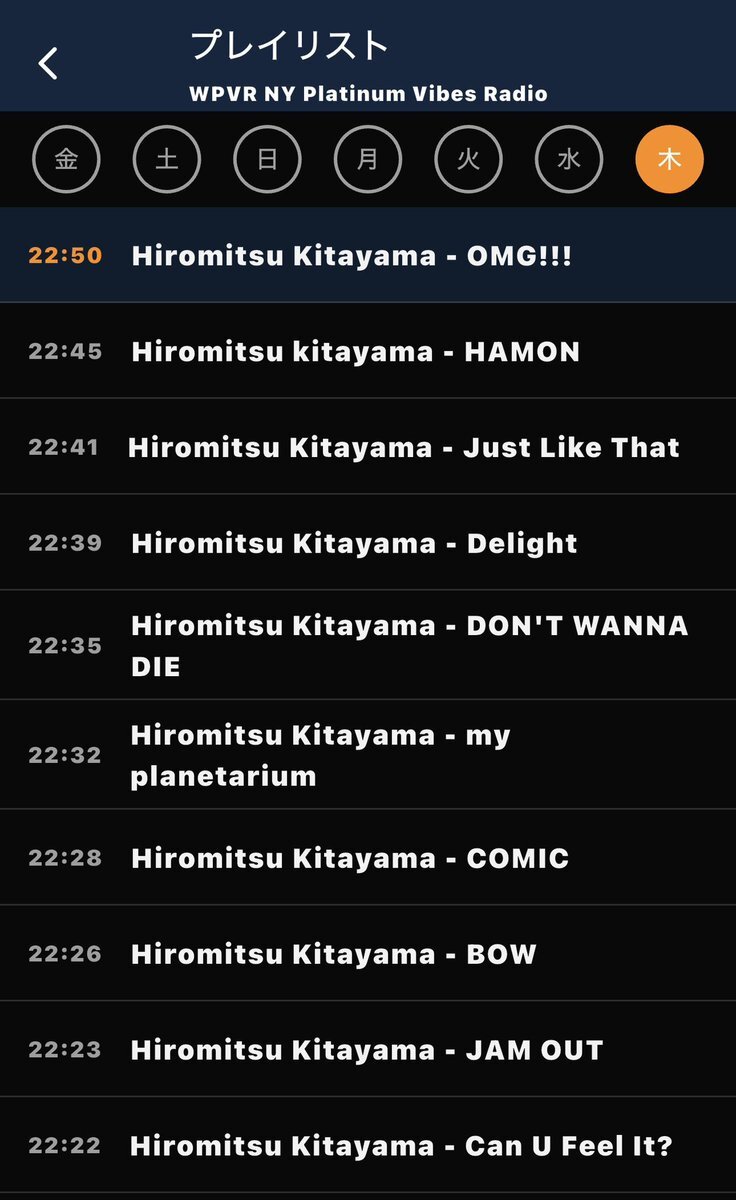Open the BOW track at 22:26
This screenshot has width=736, height=1200.
tap(334, 954)
